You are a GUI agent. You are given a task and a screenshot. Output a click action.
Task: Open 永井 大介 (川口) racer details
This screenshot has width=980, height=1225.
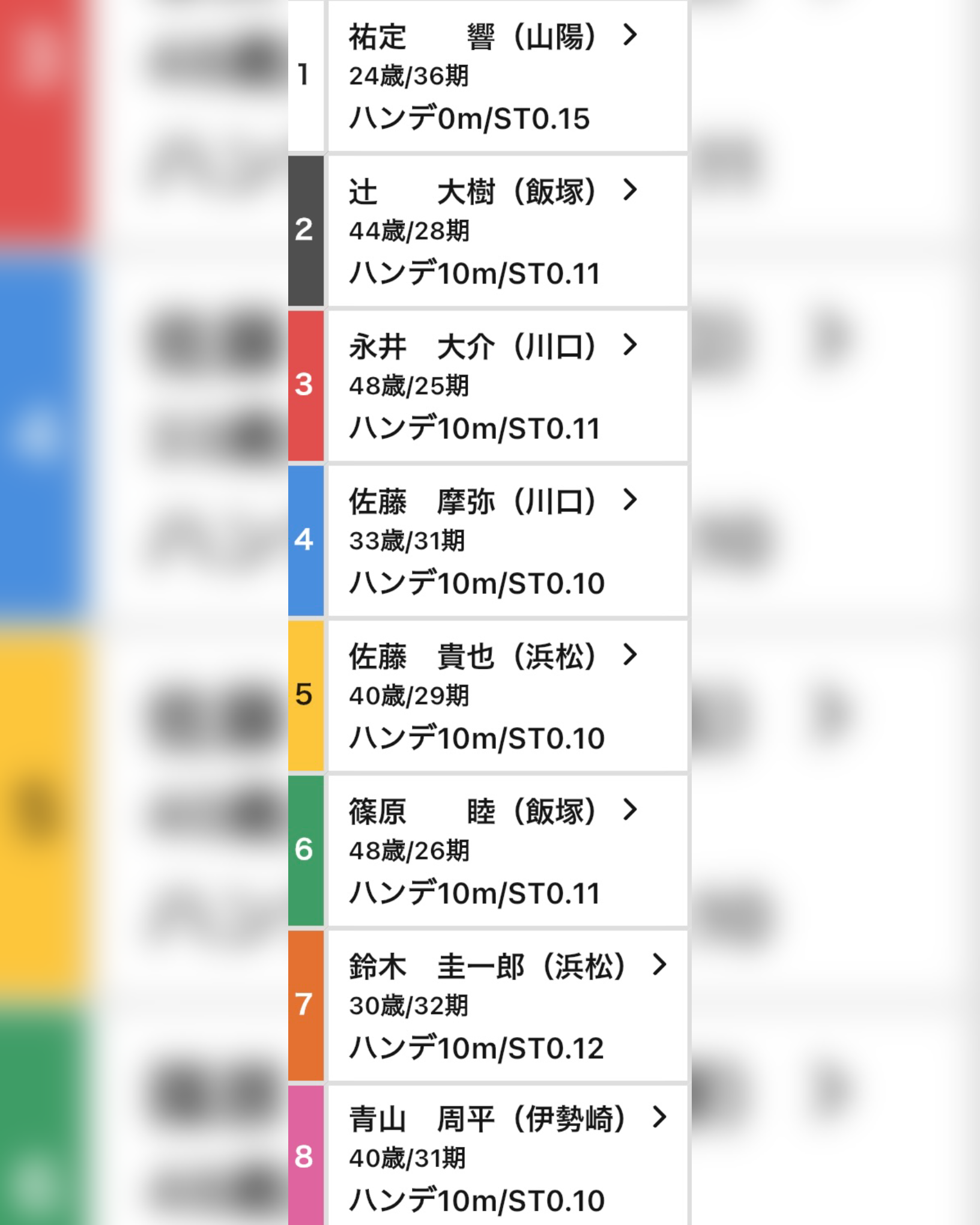point(507,386)
